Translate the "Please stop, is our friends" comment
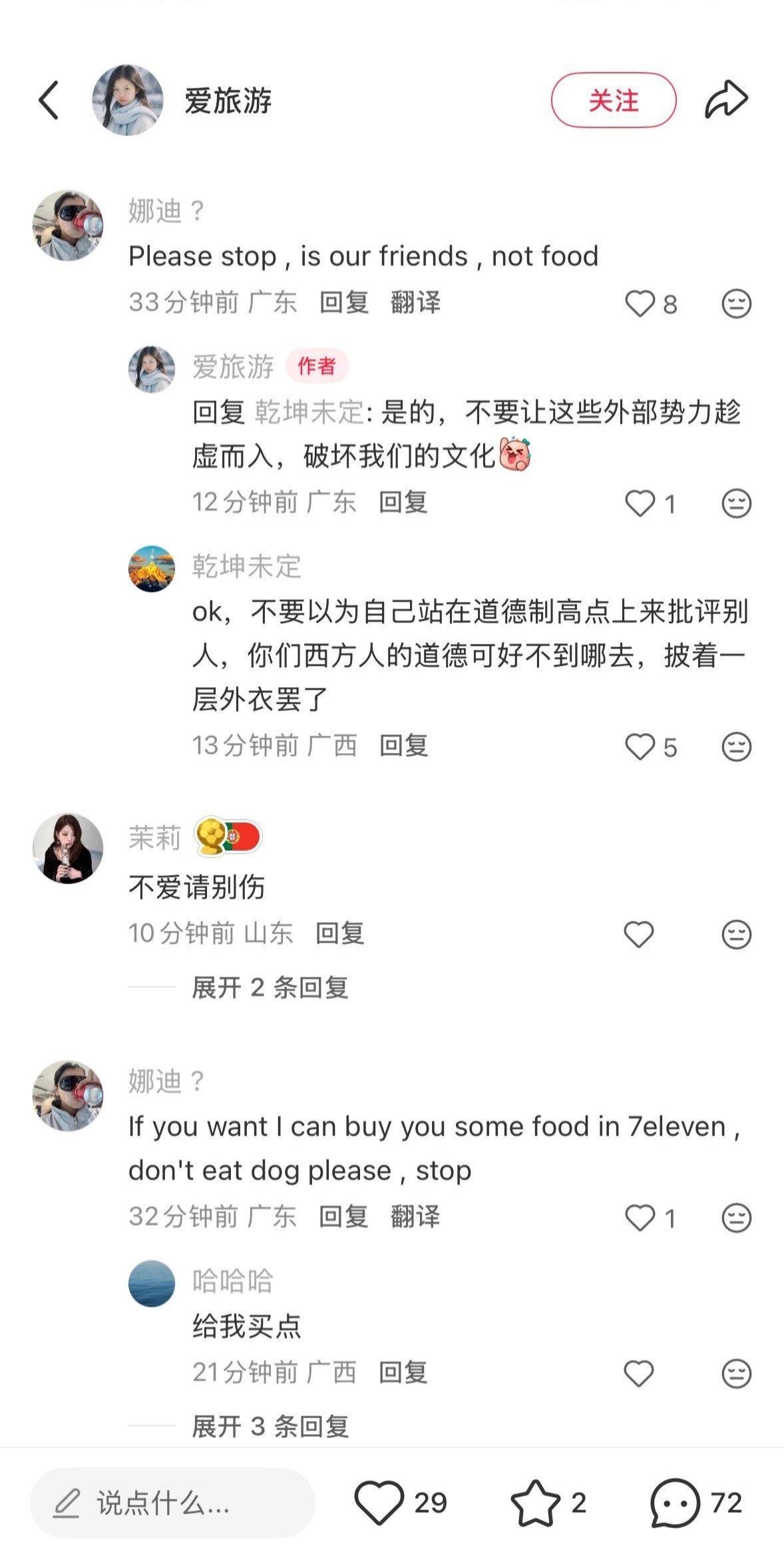This screenshot has width=784, height=1554. point(415,302)
